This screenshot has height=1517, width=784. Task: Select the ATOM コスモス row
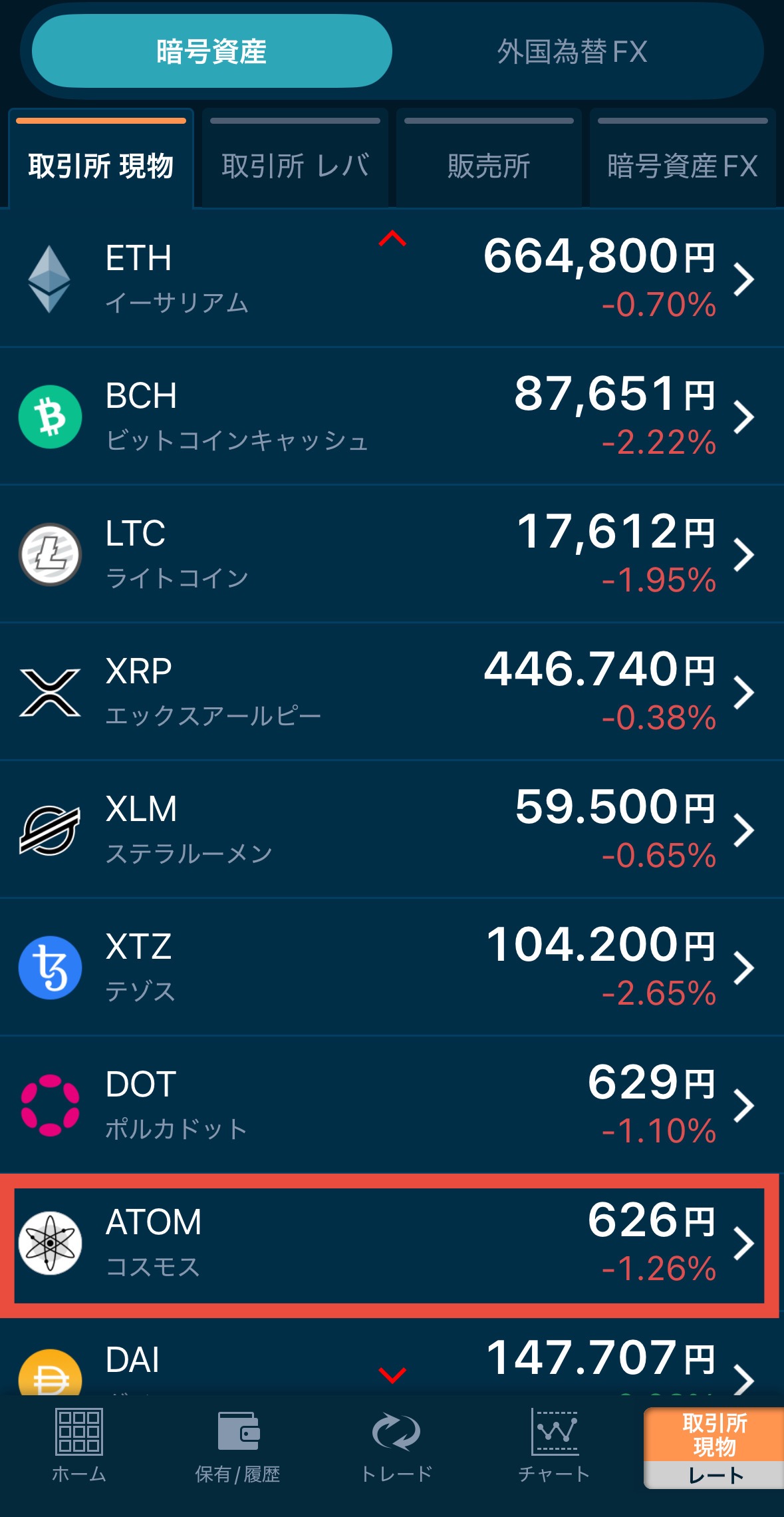[x=392, y=1244]
